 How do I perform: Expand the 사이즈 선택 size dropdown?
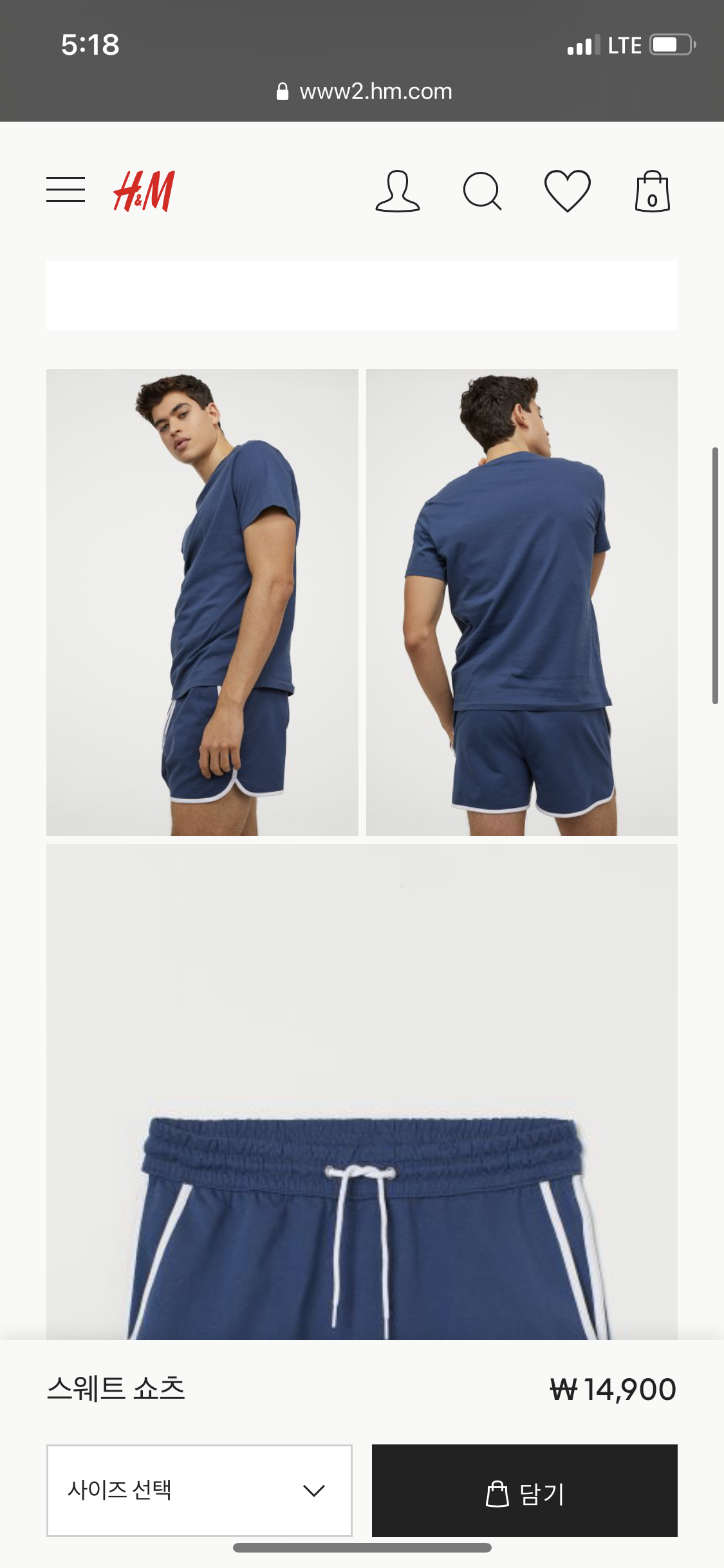(200, 1490)
